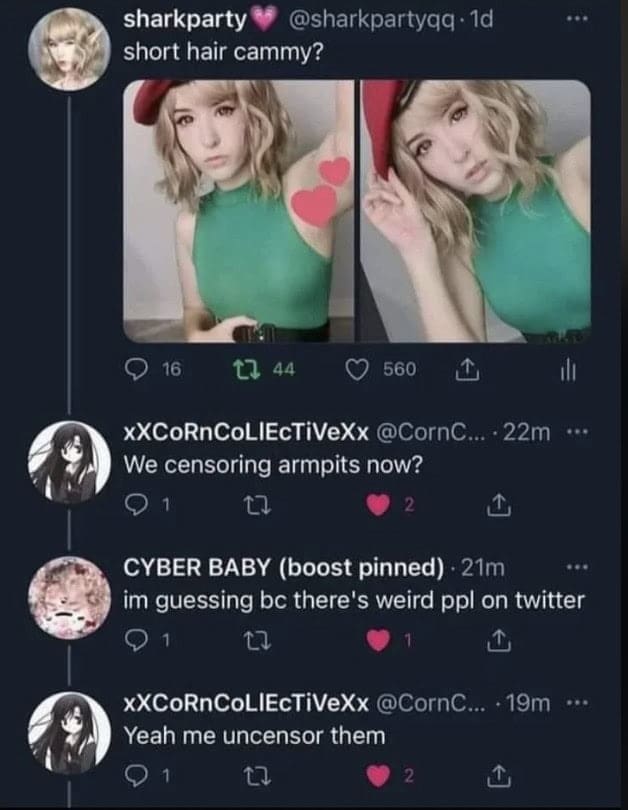Retweet the 'Yeah me uncensor them' reply

point(255,774)
